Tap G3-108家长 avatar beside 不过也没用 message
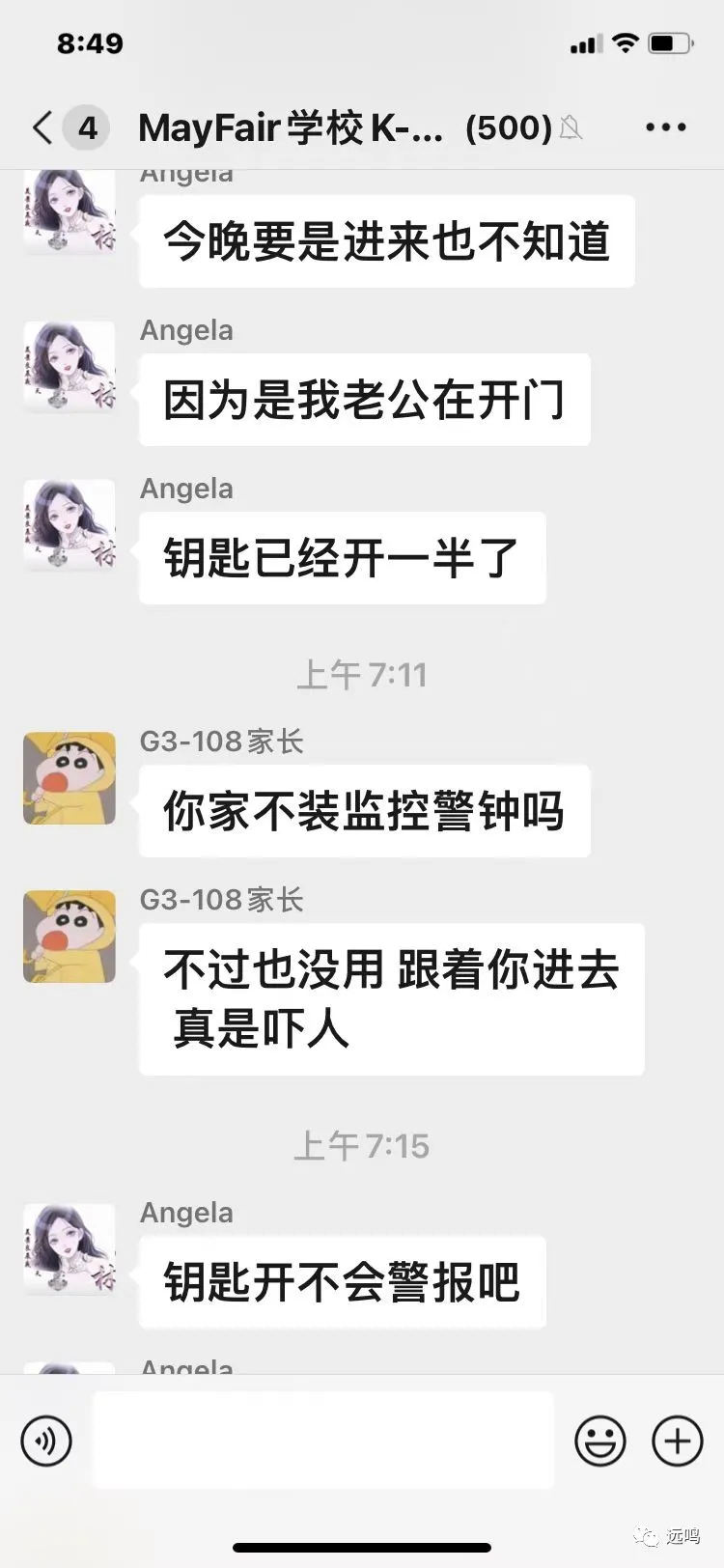This screenshot has height=1568, width=724. [70, 937]
